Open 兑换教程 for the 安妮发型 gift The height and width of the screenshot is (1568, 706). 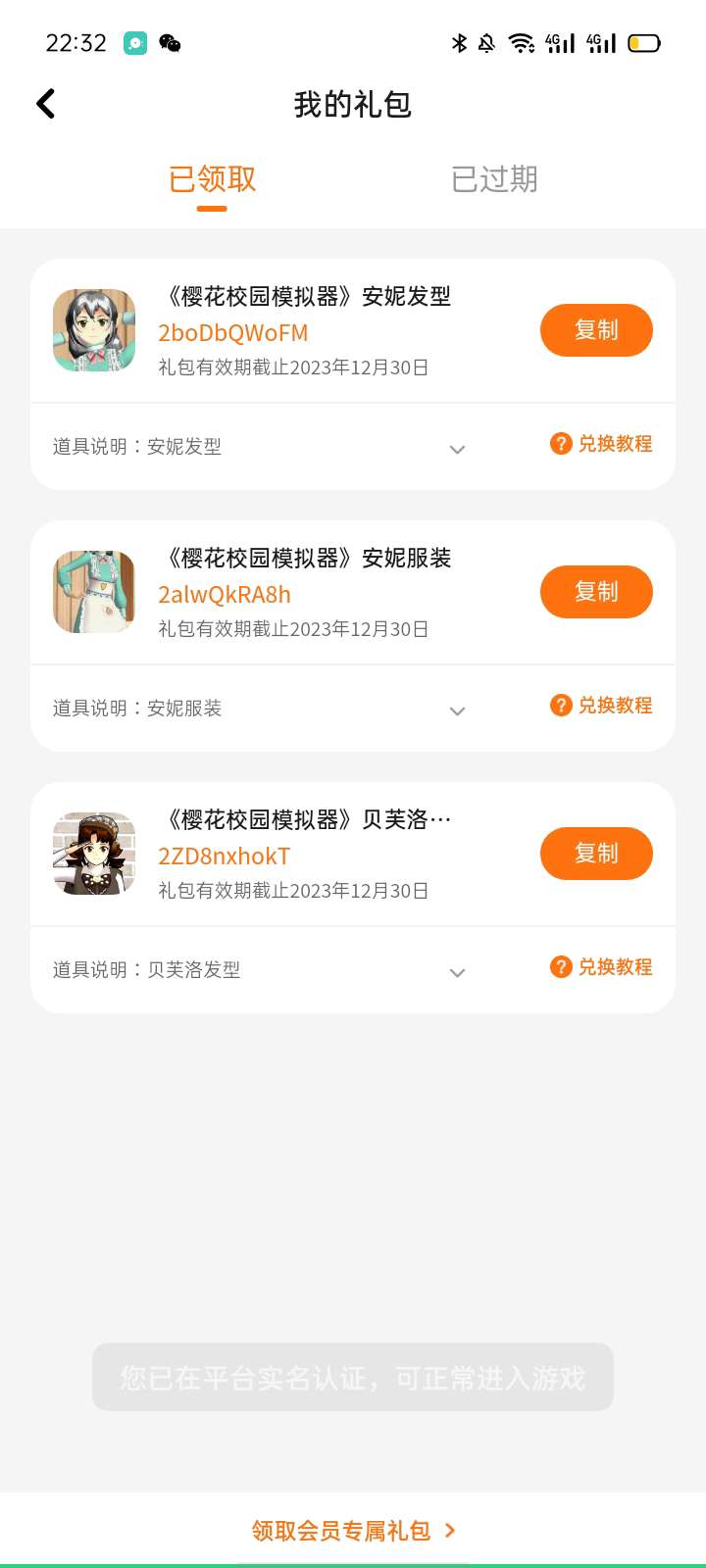point(602,444)
